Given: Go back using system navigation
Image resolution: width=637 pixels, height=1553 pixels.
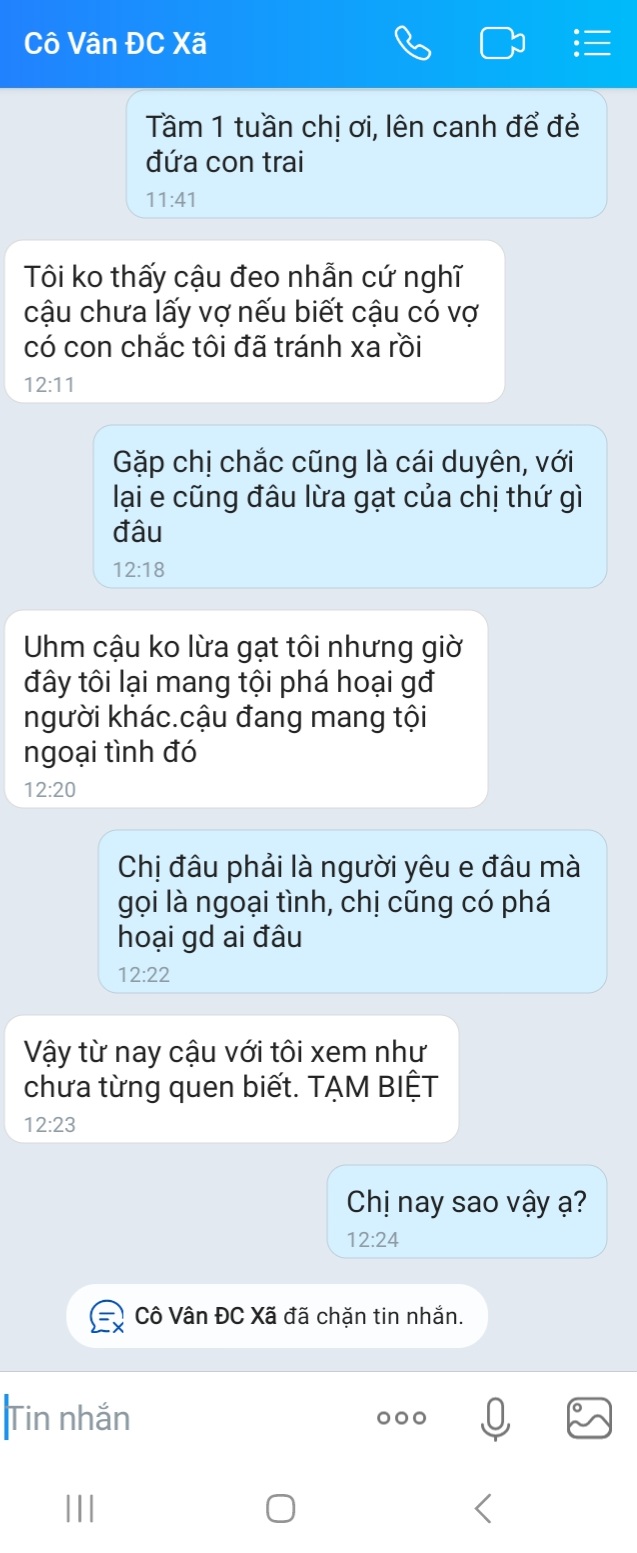Looking at the screenshot, I should pyautogui.click(x=484, y=1508).
